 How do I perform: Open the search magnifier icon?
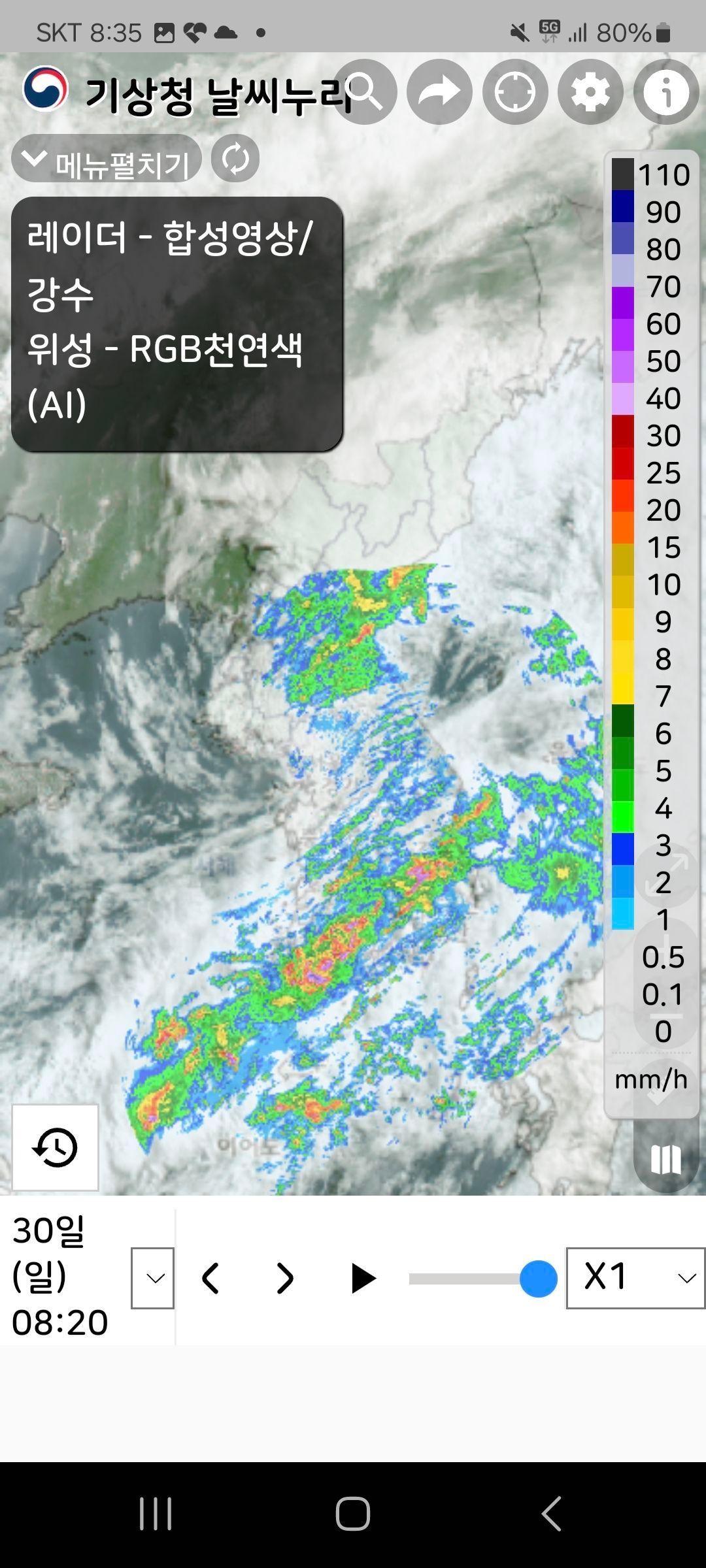(x=364, y=92)
